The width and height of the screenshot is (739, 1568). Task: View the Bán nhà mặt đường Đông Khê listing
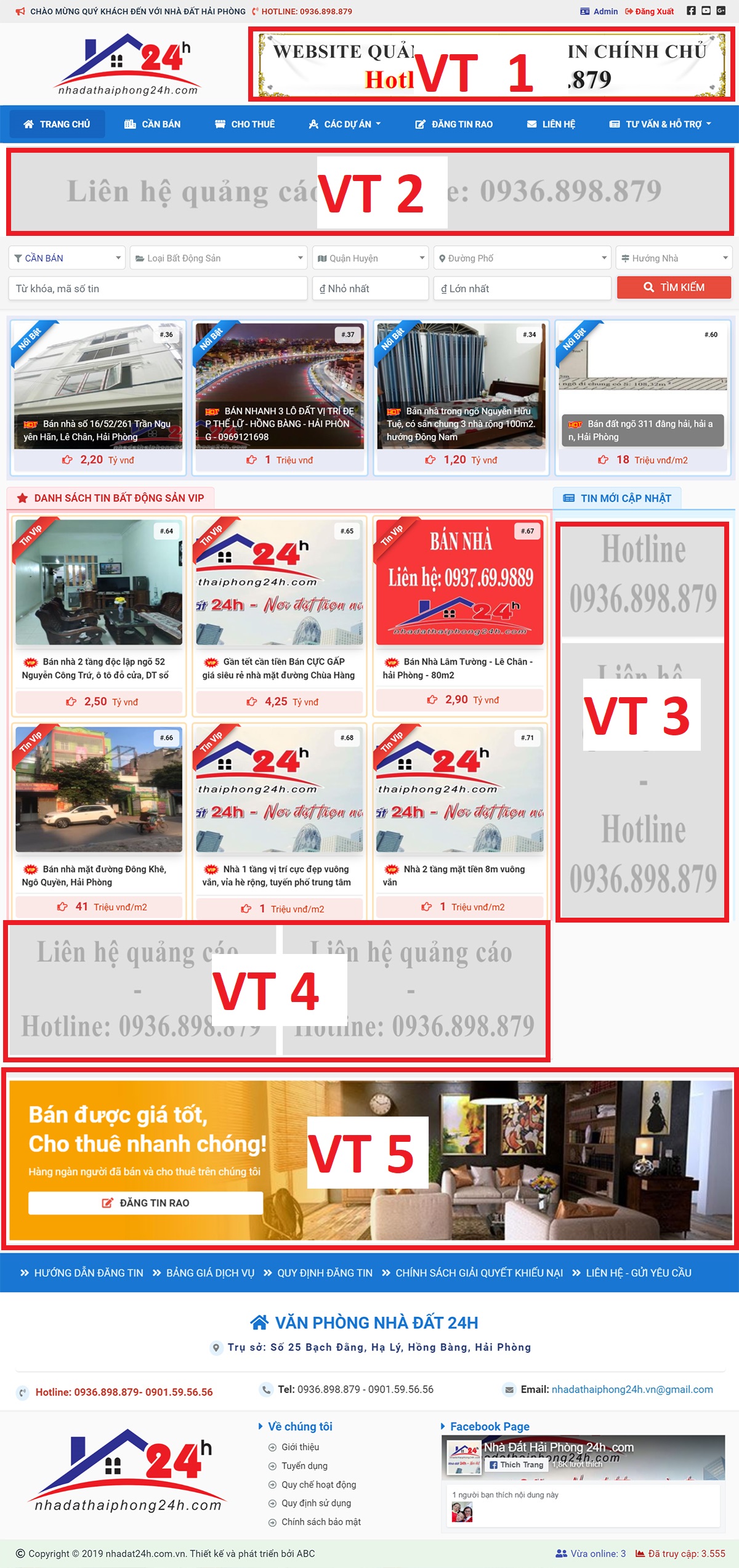99,875
